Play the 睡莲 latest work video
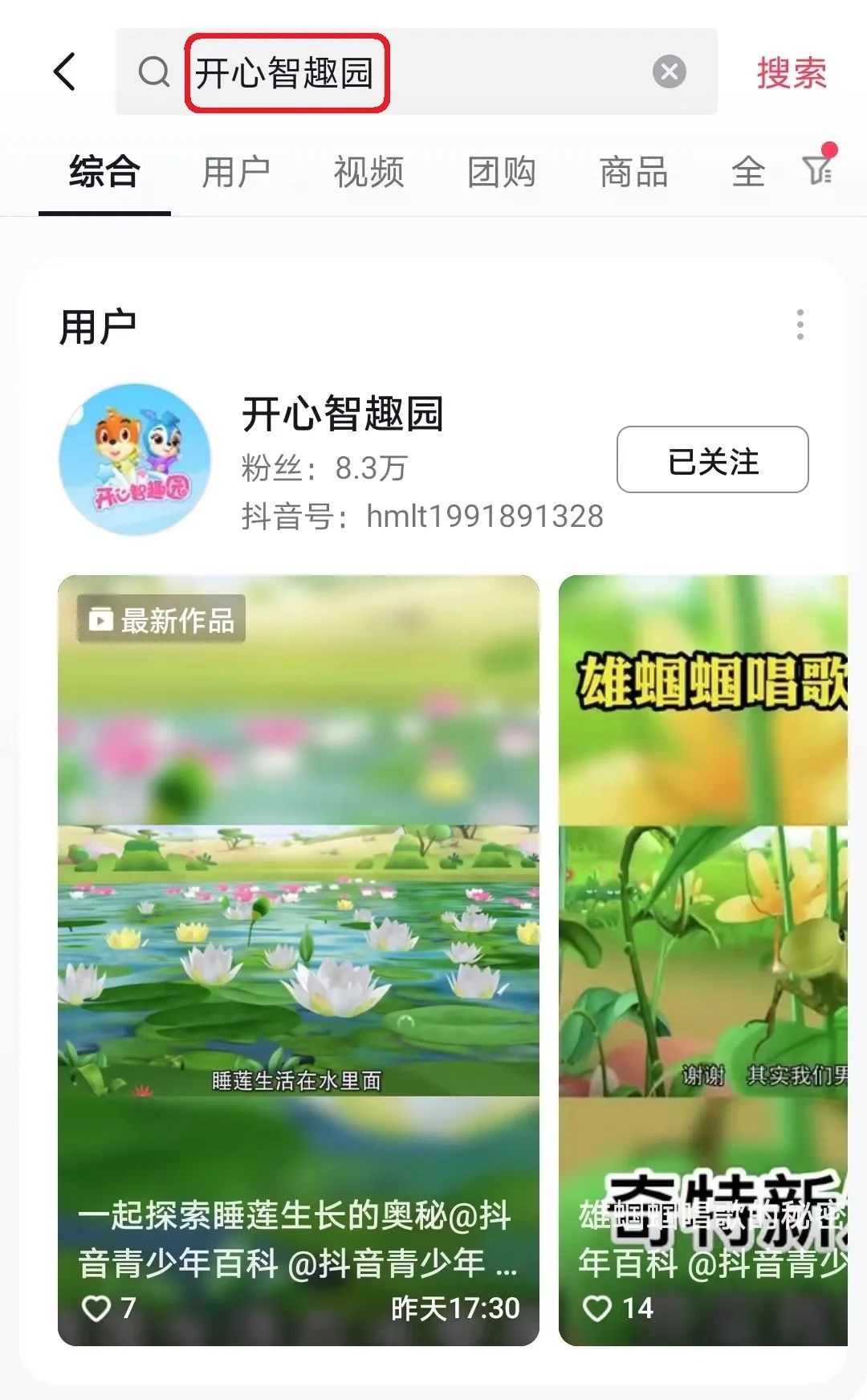Screen dimensions: 867x1400 coord(299,961)
